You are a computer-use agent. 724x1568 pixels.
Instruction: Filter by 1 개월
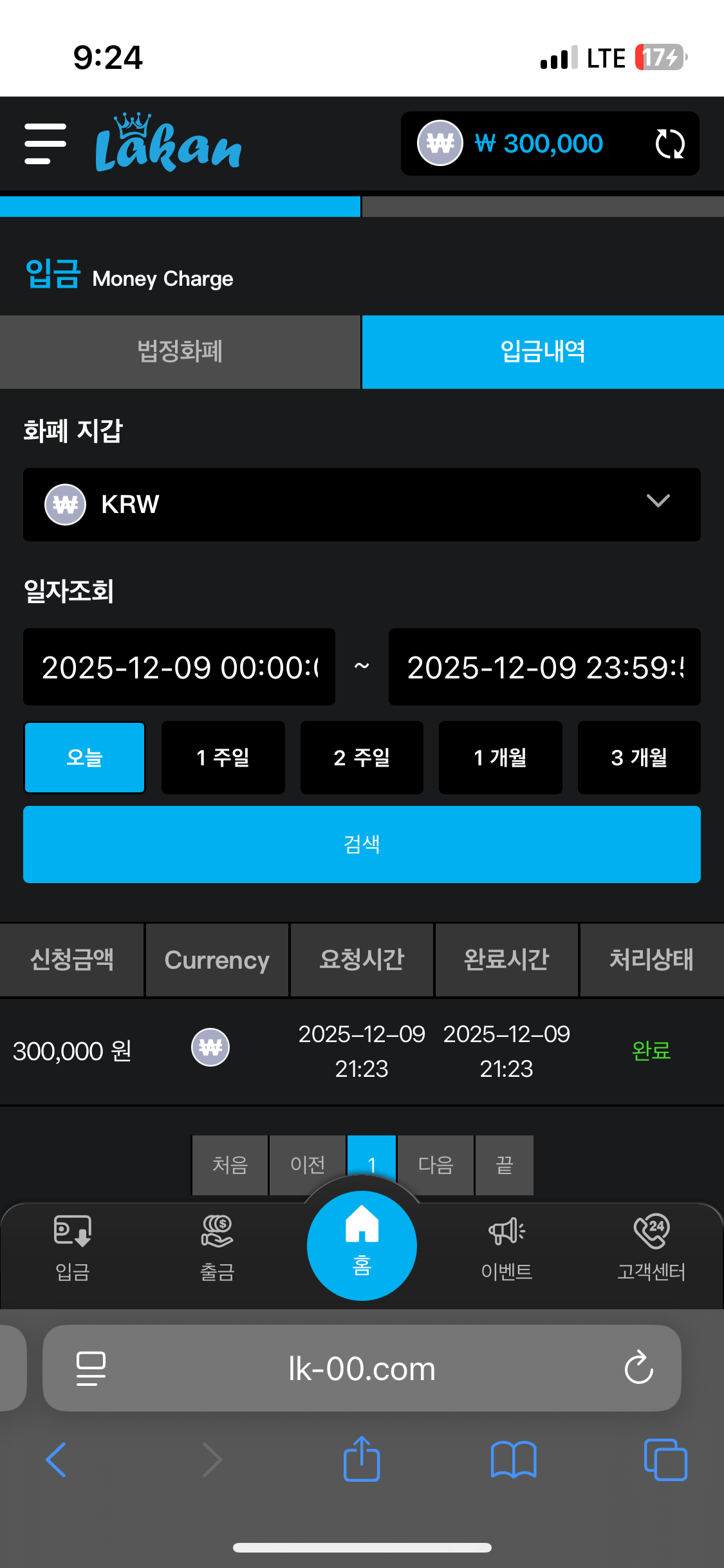tap(500, 757)
